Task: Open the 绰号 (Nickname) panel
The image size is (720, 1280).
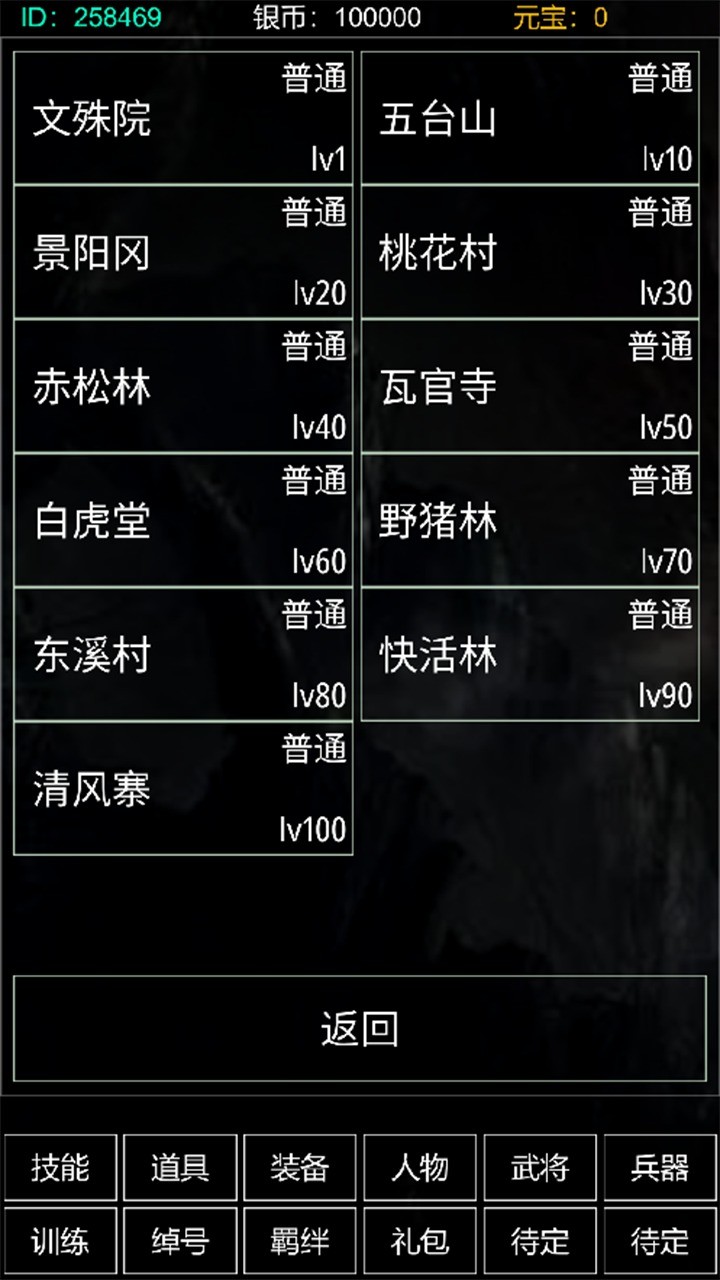Action: 181,1240
